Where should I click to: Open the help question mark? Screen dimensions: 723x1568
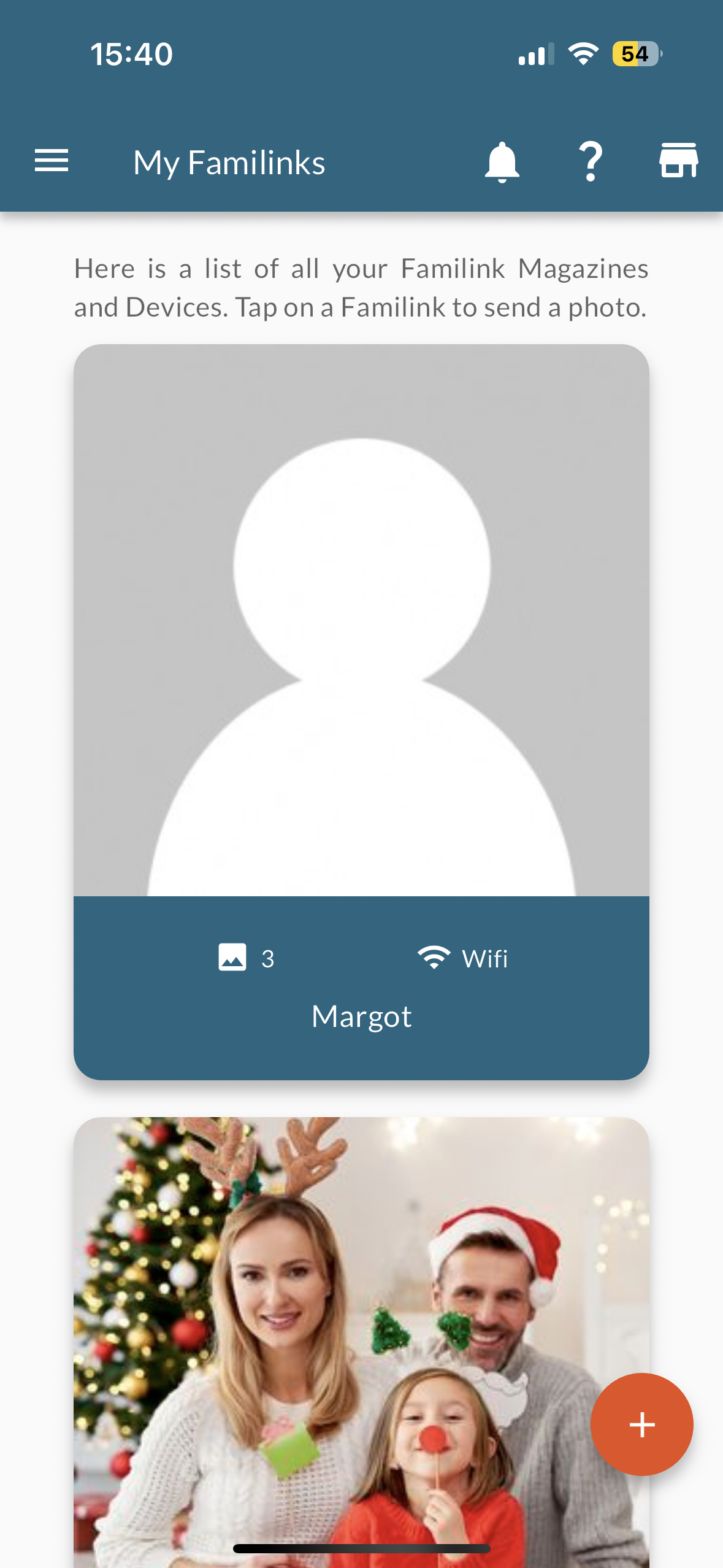591,162
